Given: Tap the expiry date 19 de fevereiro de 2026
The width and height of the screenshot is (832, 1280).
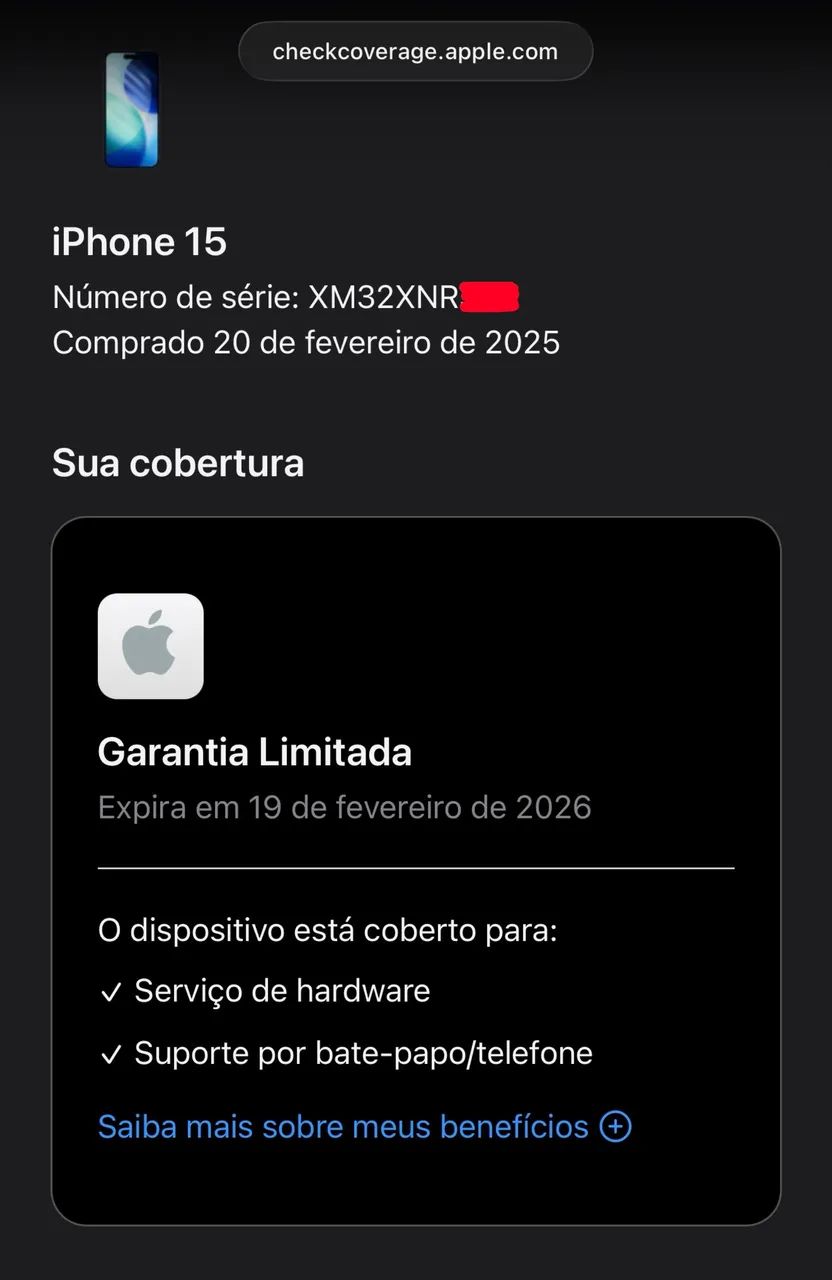Looking at the screenshot, I should click(x=344, y=807).
